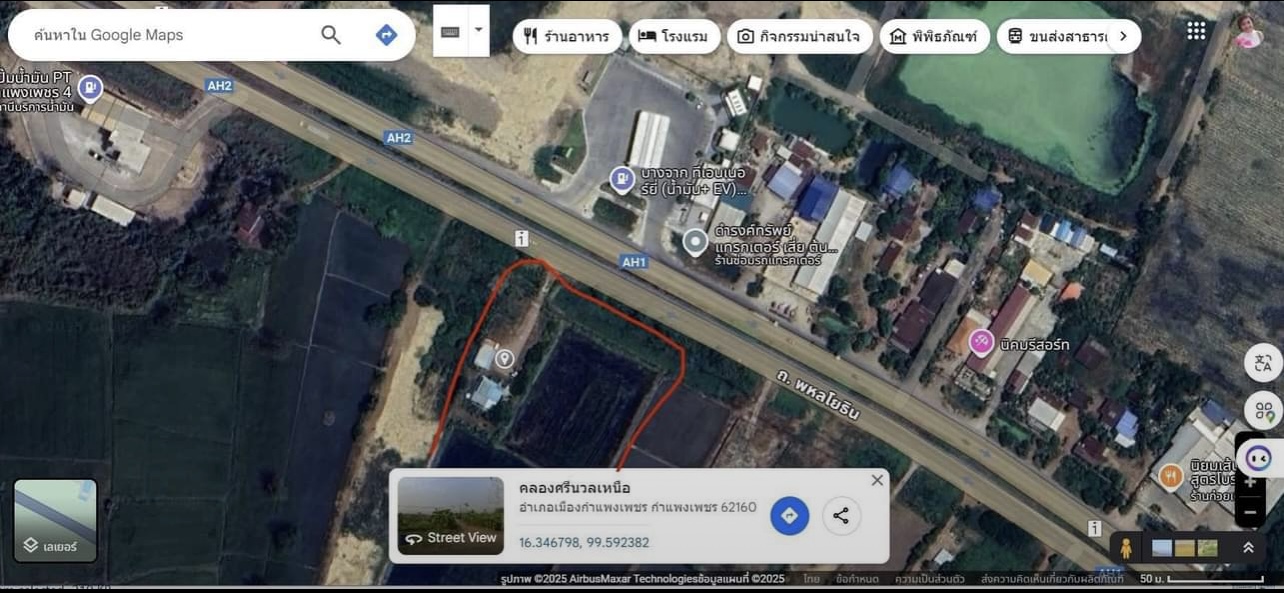
Task: Select the Pegman Street View figure
Action: coord(1126,548)
